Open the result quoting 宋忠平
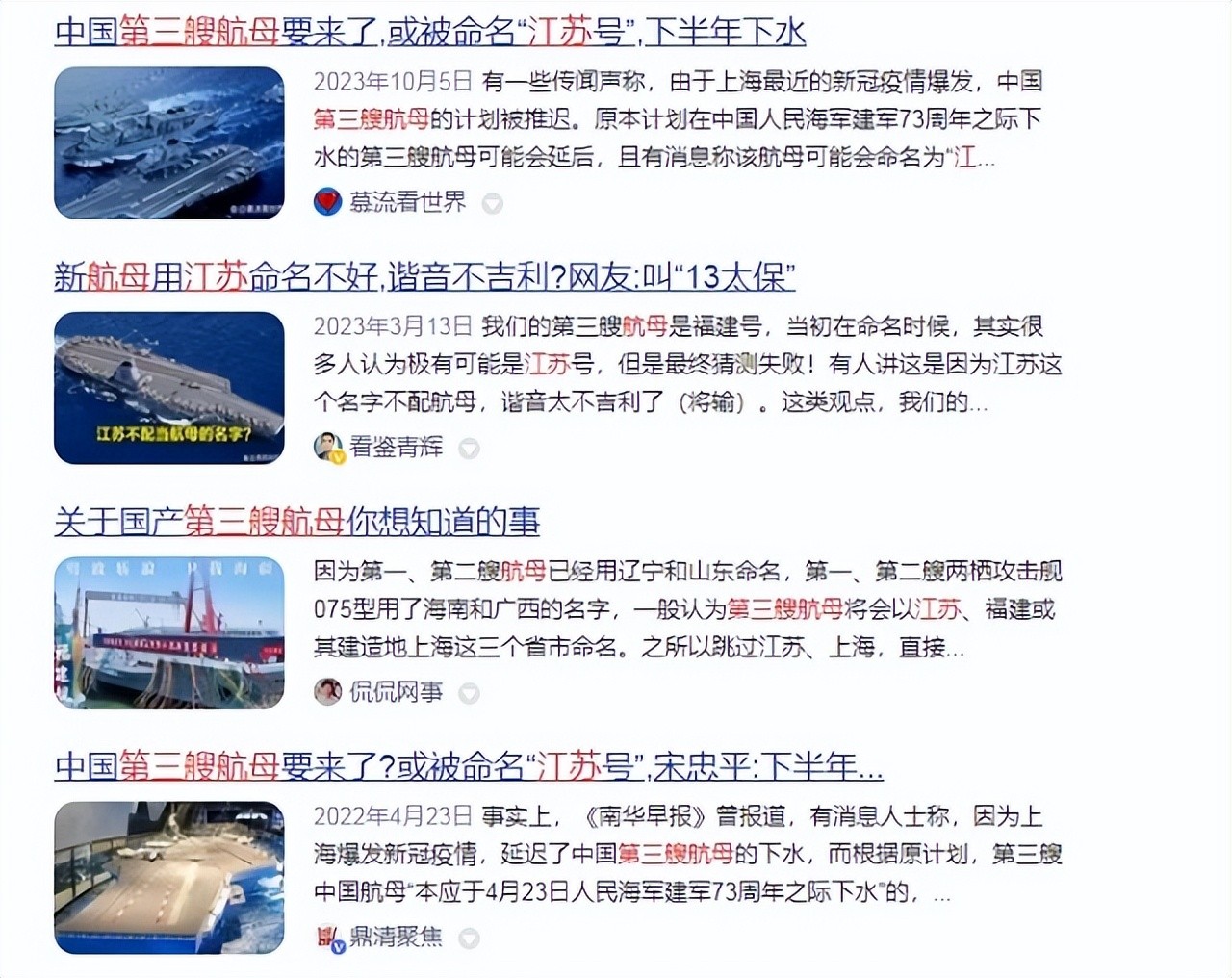 click(x=469, y=767)
